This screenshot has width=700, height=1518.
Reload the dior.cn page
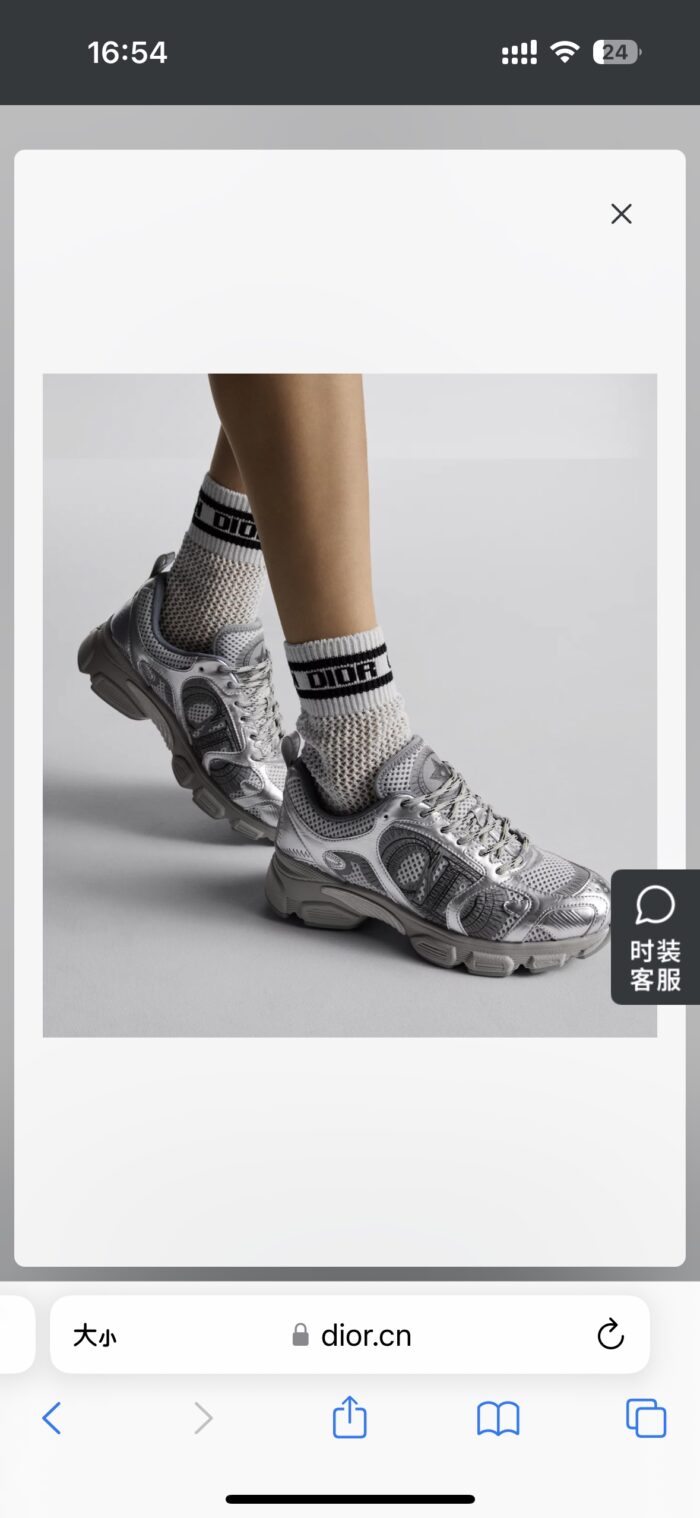[x=610, y=1335]
